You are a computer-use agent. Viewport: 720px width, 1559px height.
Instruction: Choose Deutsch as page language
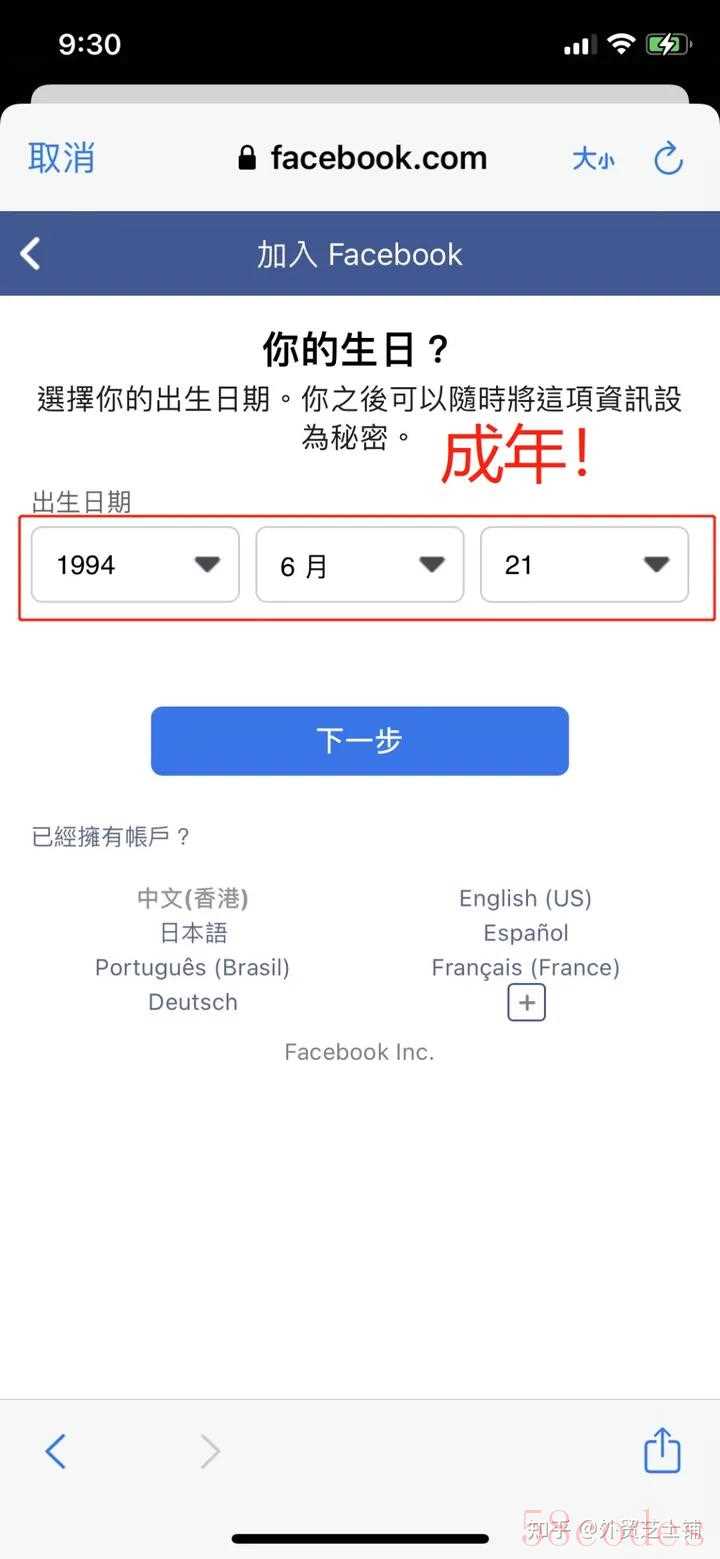(193, 1002)
